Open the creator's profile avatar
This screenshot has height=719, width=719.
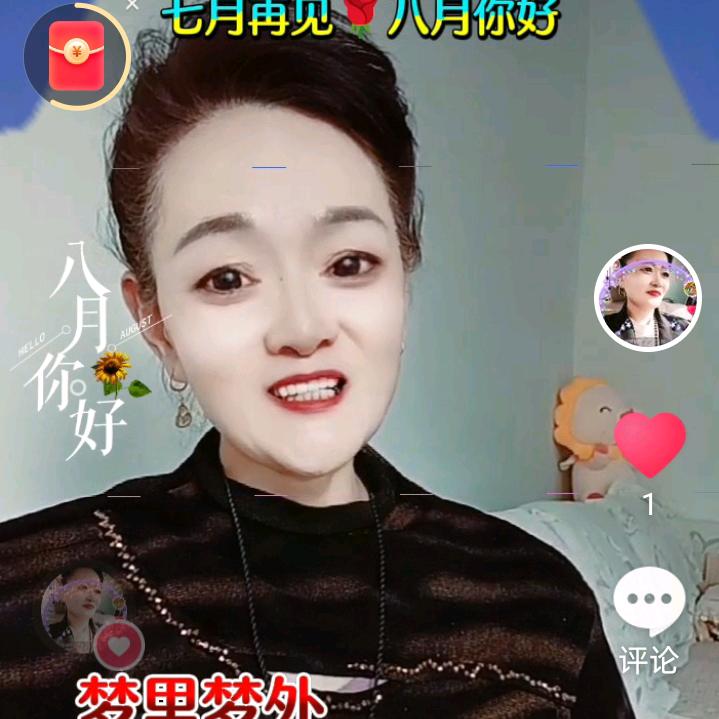click(x=648, y=297)
